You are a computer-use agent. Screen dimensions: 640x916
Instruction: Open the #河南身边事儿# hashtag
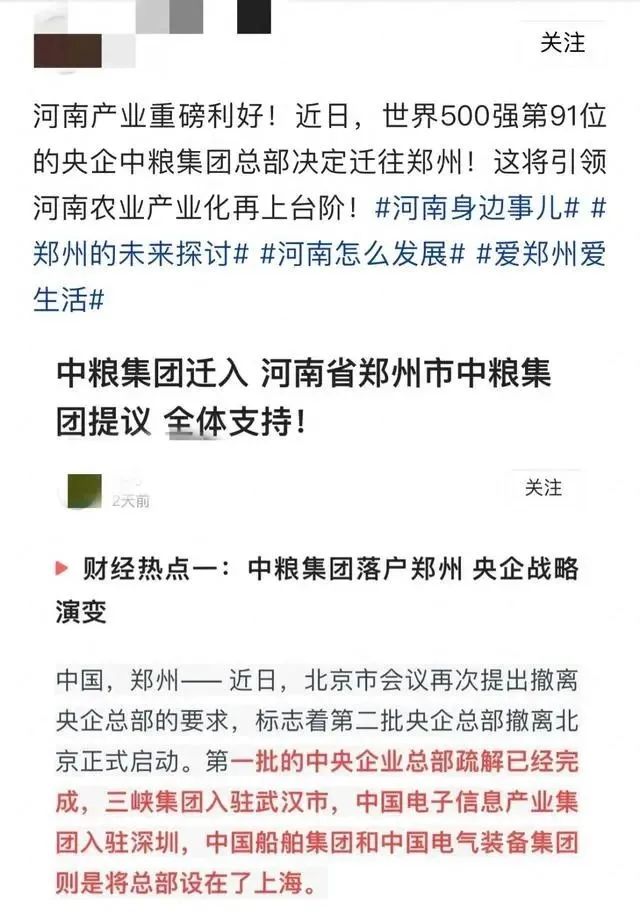point(476,208)
